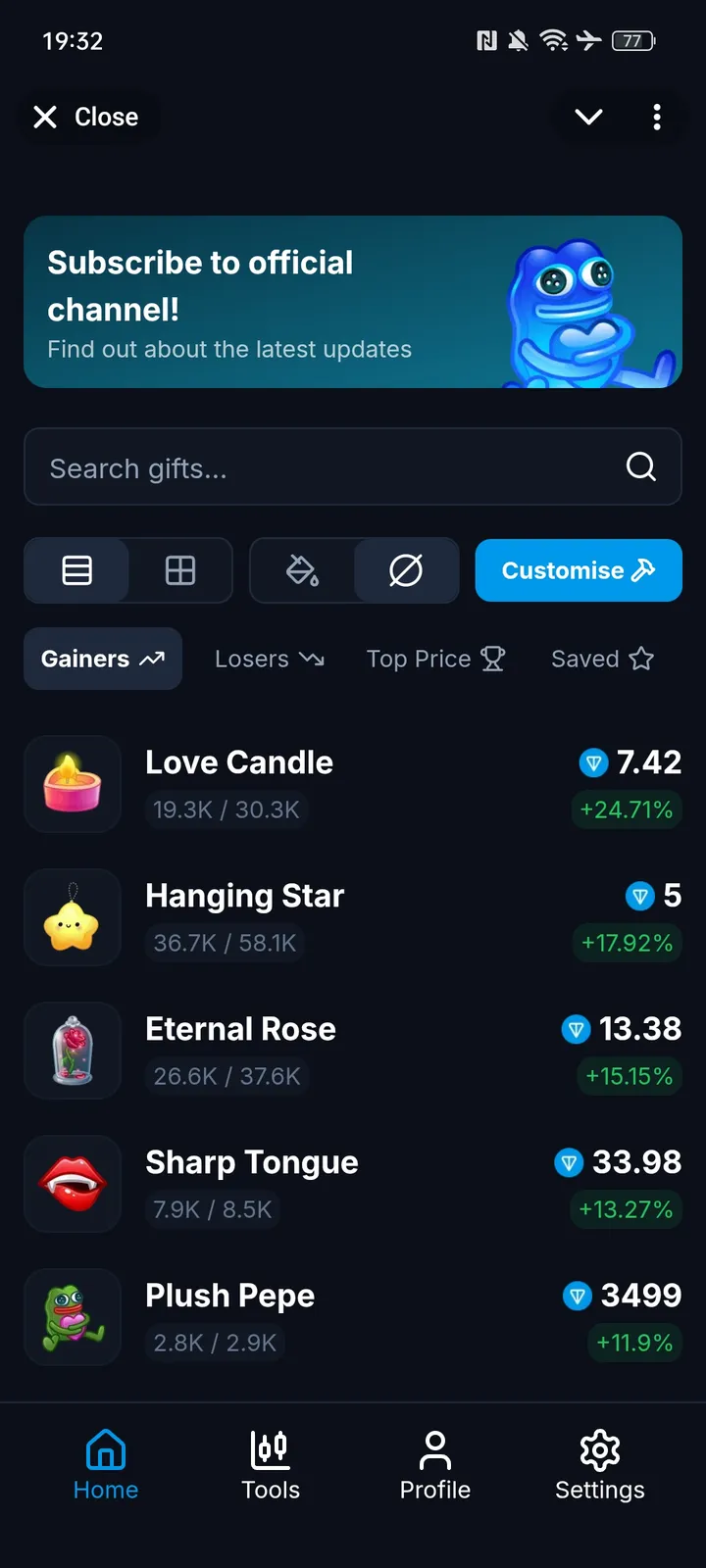Select the paint bucket background style
The image size is (706, 1568).
click(302, 570)
